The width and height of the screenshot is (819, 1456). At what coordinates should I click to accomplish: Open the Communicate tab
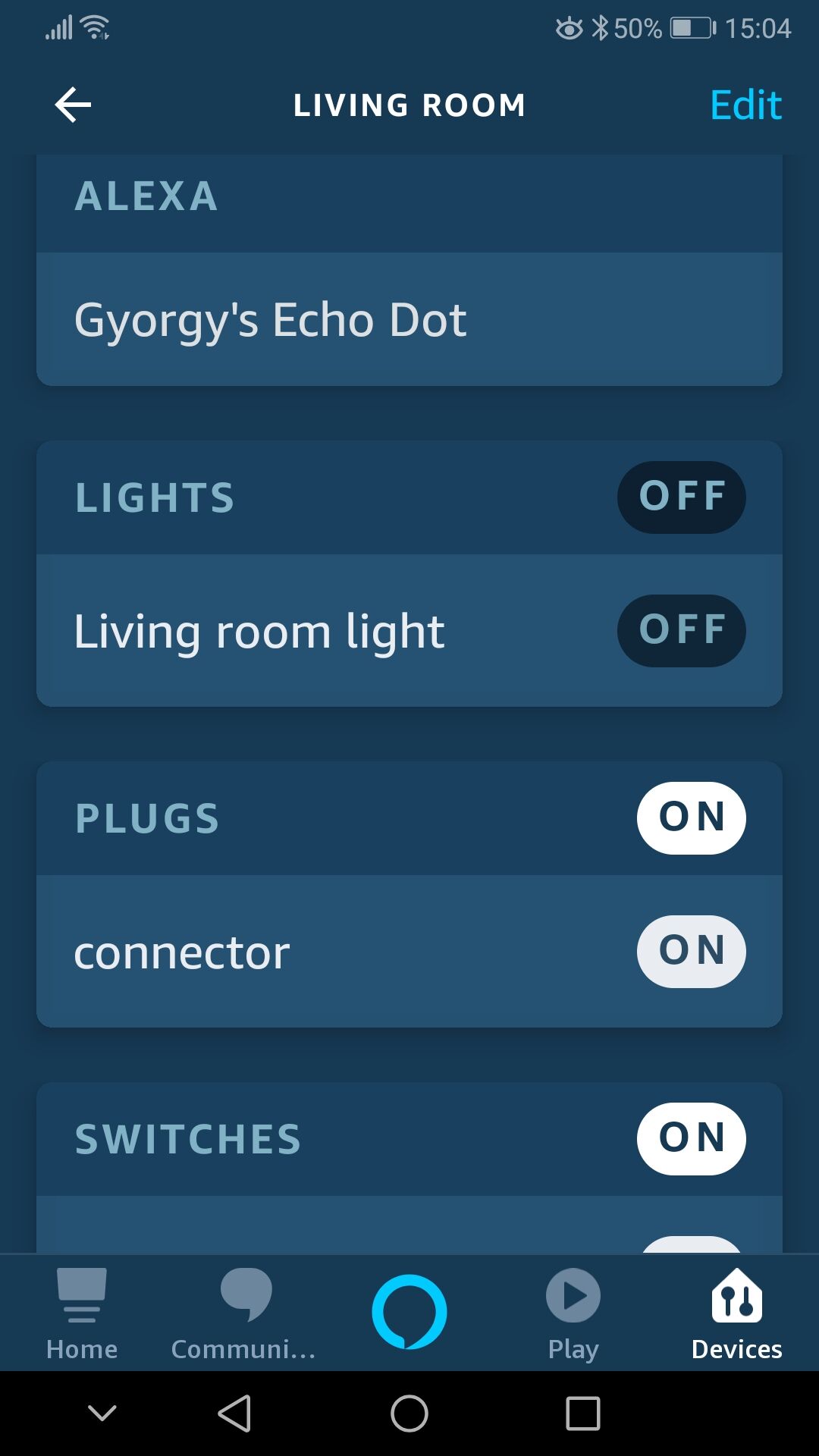pos(244,1313)
